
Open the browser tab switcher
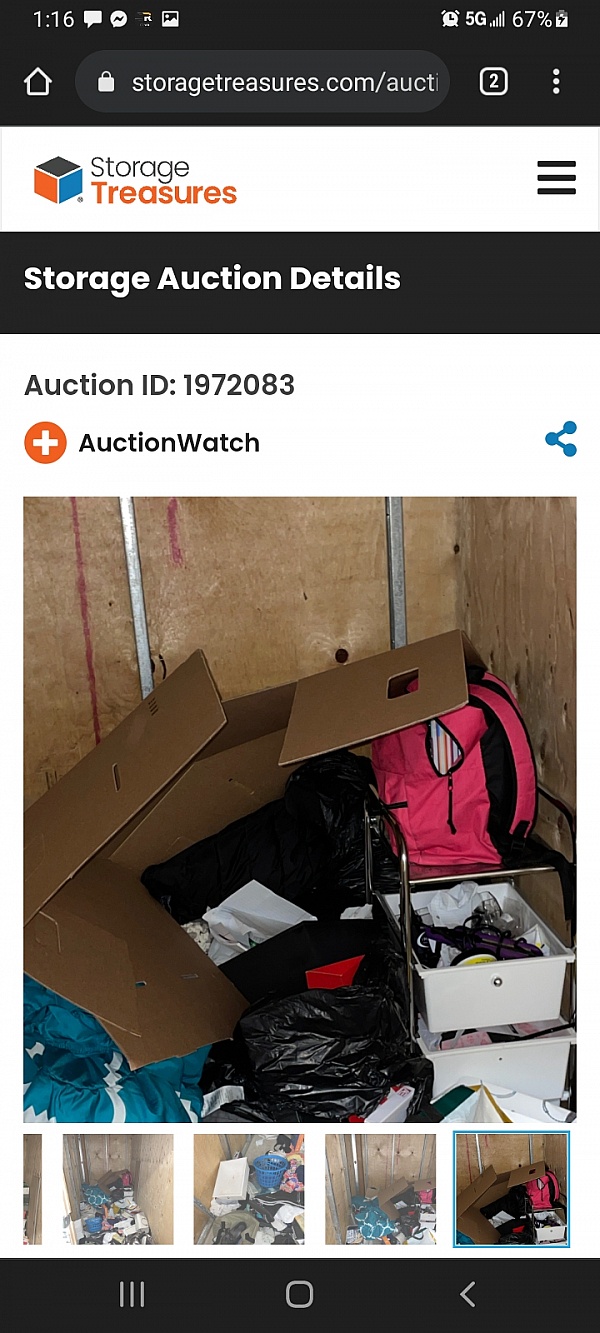click(493, 82)
